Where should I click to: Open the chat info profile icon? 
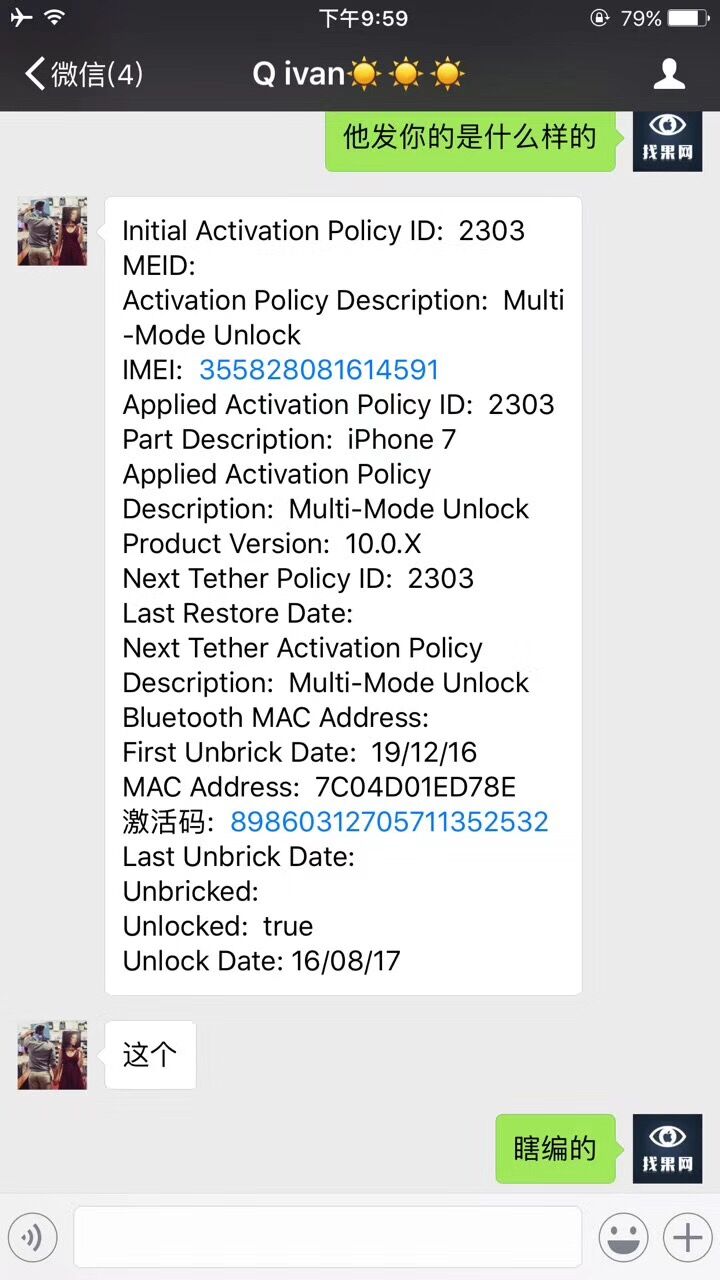pyautogui.click(x=668, y=74)
